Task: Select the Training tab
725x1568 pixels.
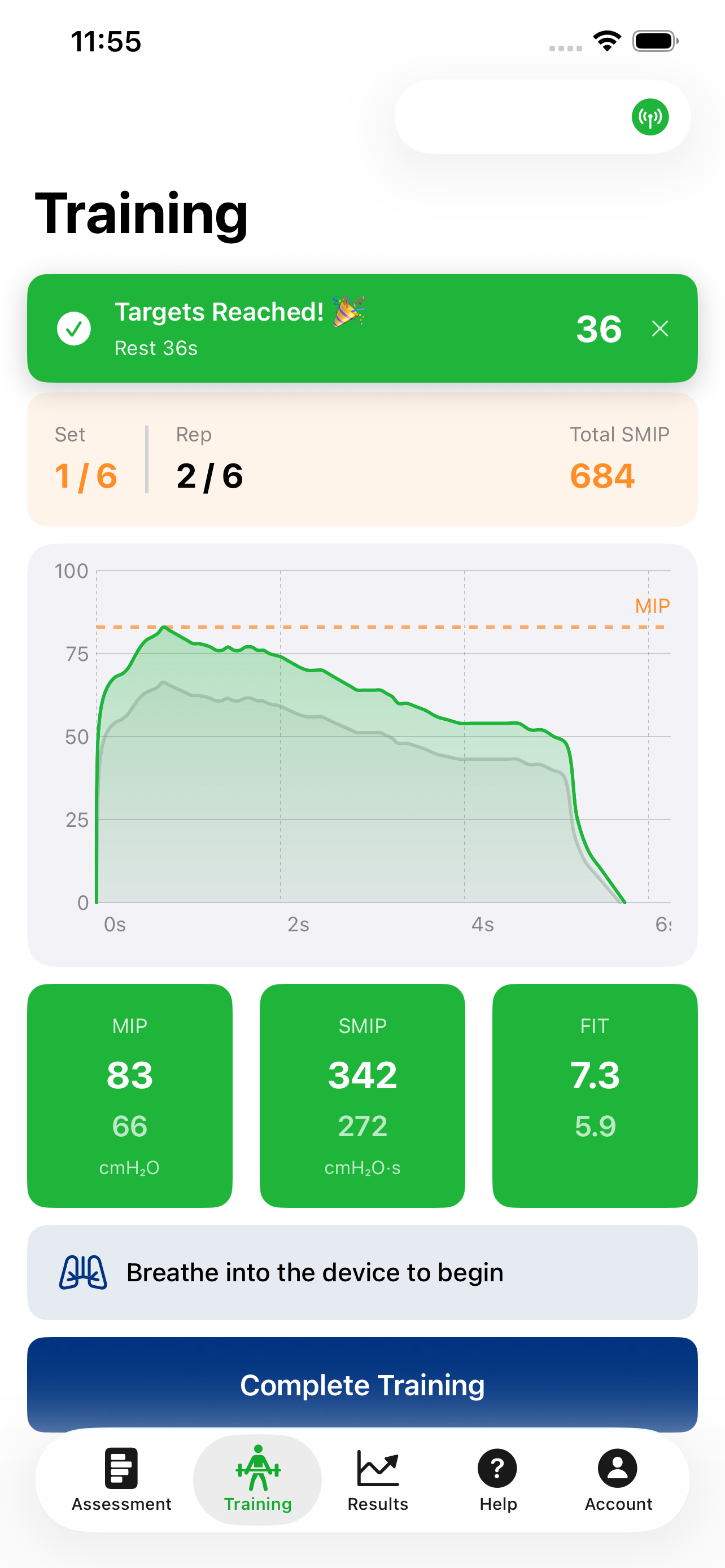Action: (x=257, y=1479)
